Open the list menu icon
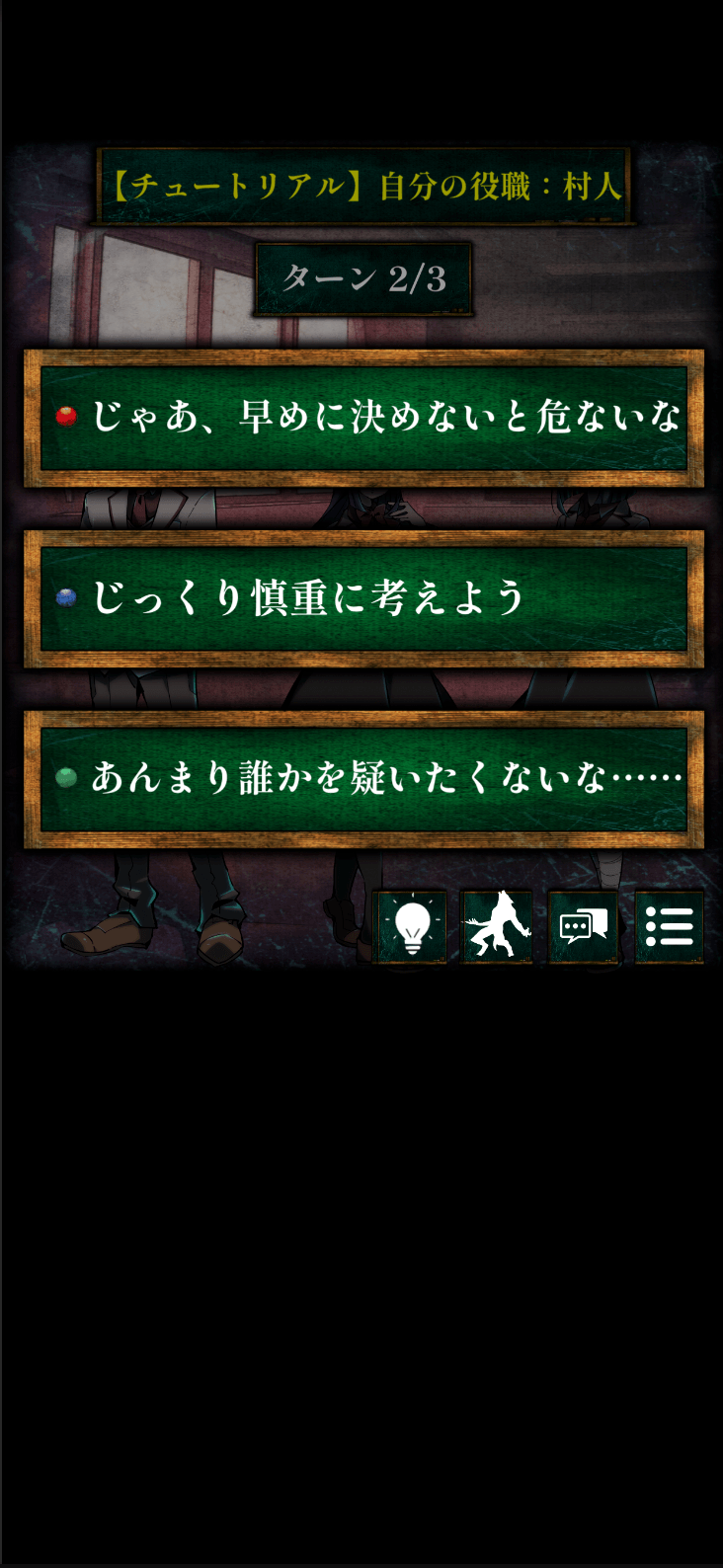This screenshot has height=1568, width=723. 669,926
